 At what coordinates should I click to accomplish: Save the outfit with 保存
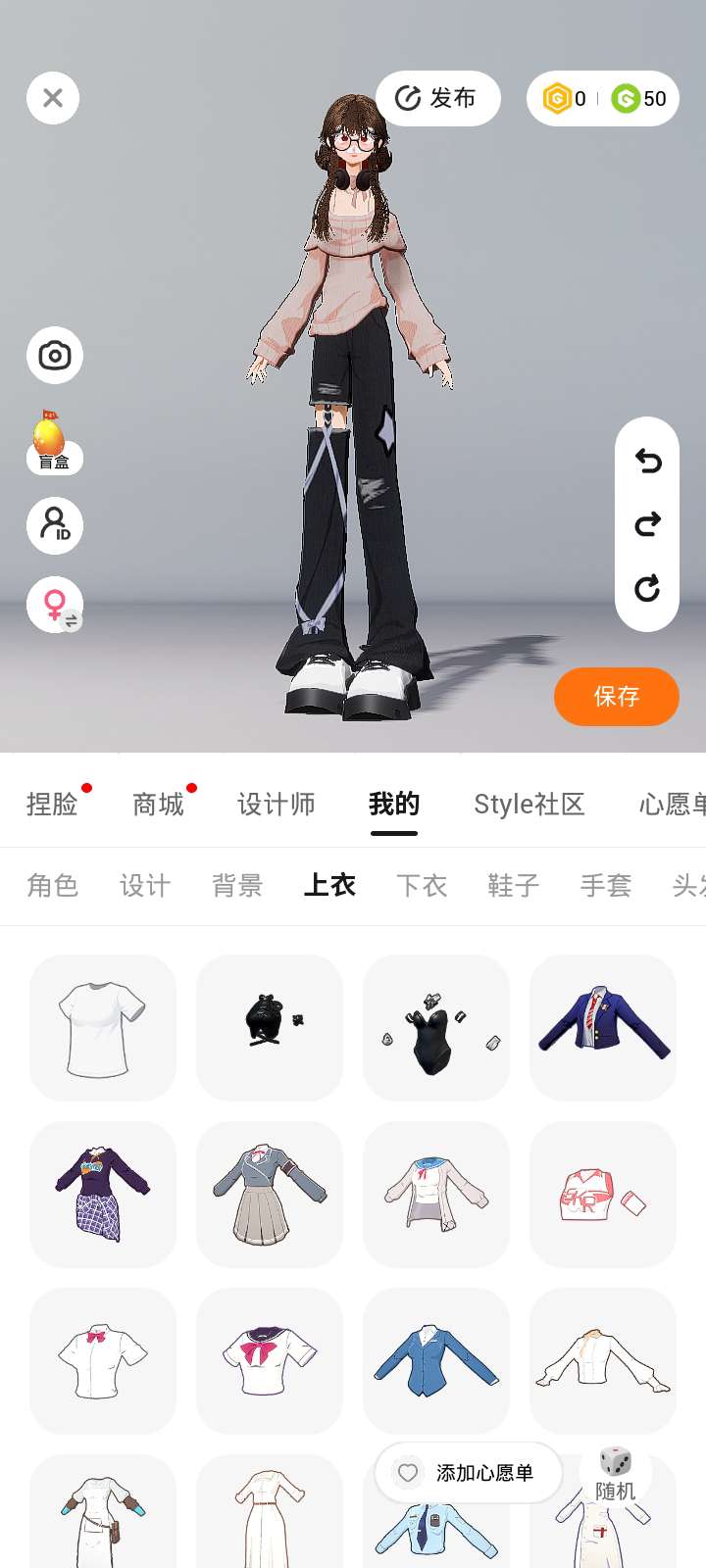pos(616,696)
